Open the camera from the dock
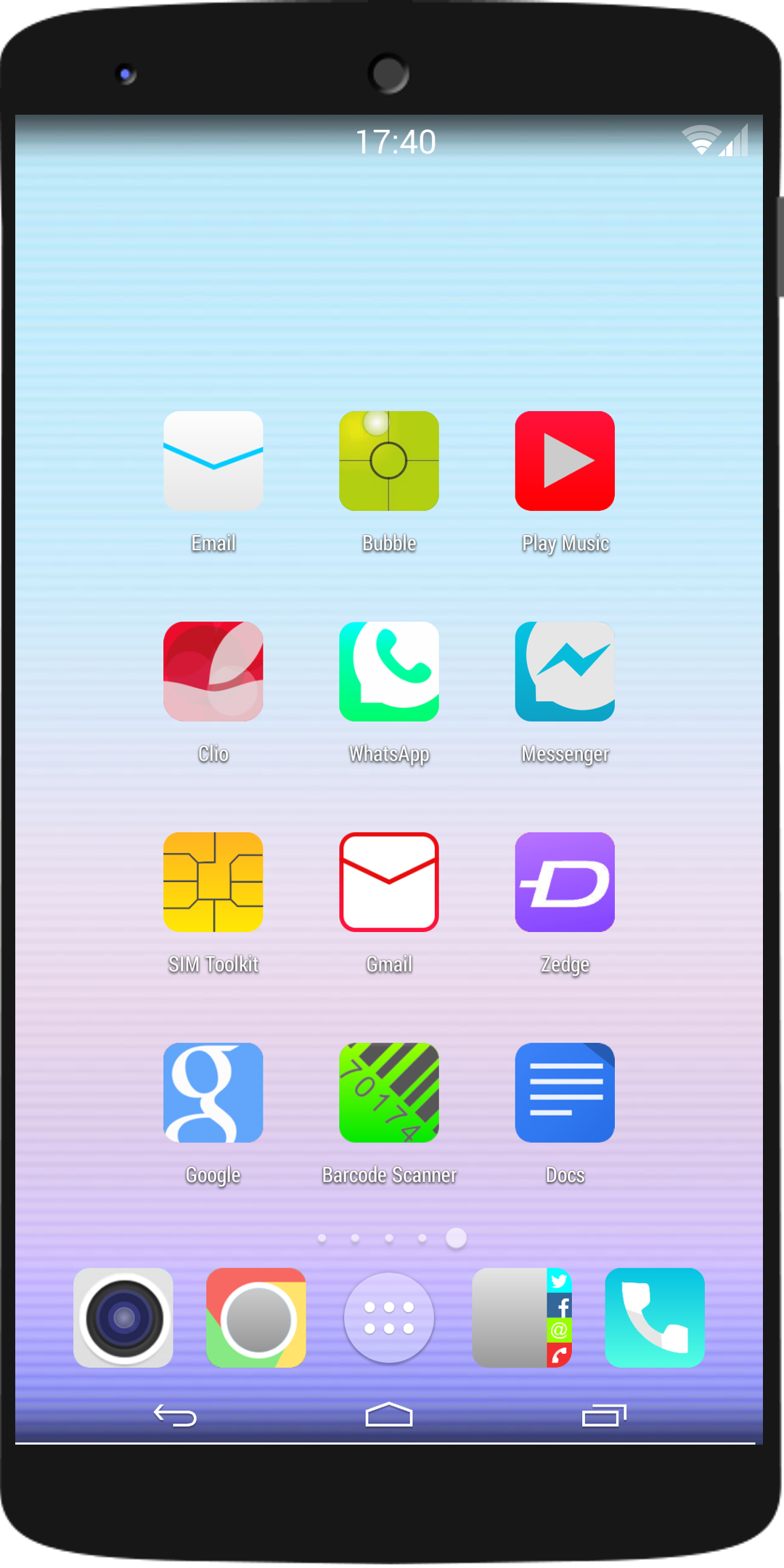Viewport: 784px width, 1568px height. click(x=123, y=1318)
